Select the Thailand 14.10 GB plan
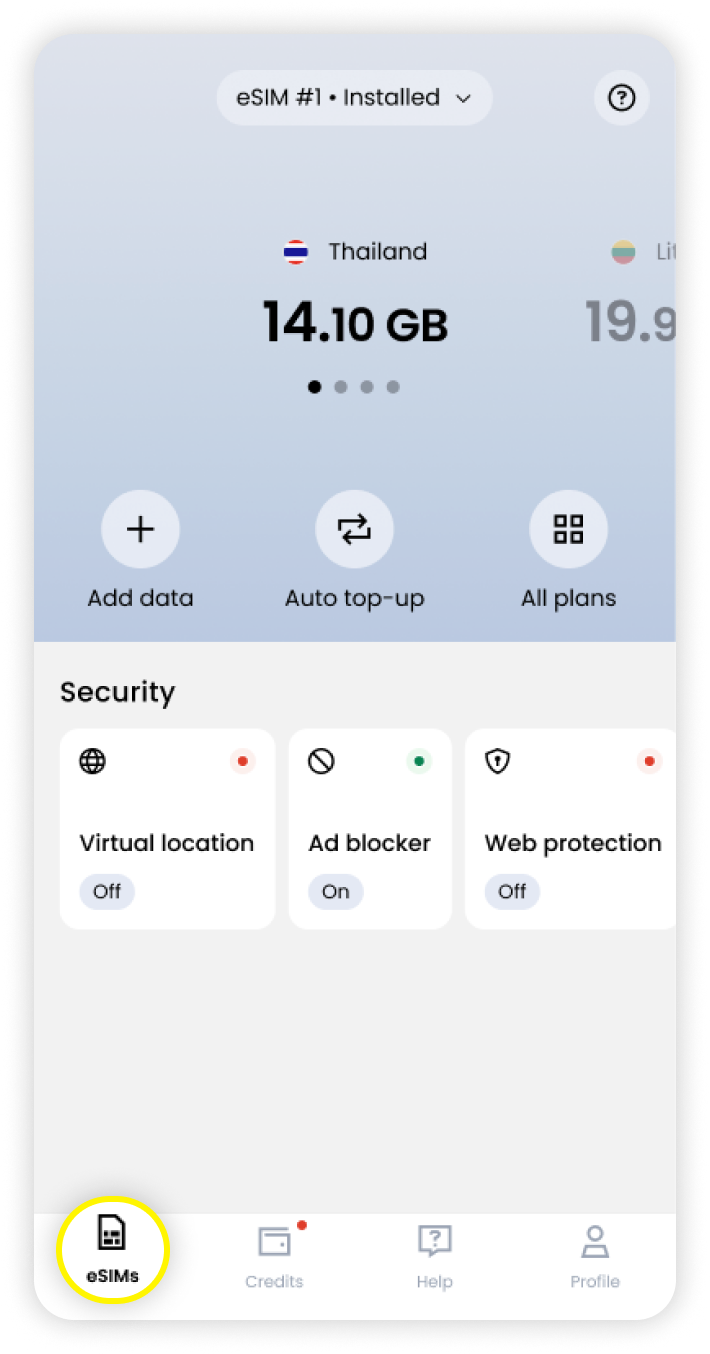The image size is (710, 1354). (x=355, y=298)
